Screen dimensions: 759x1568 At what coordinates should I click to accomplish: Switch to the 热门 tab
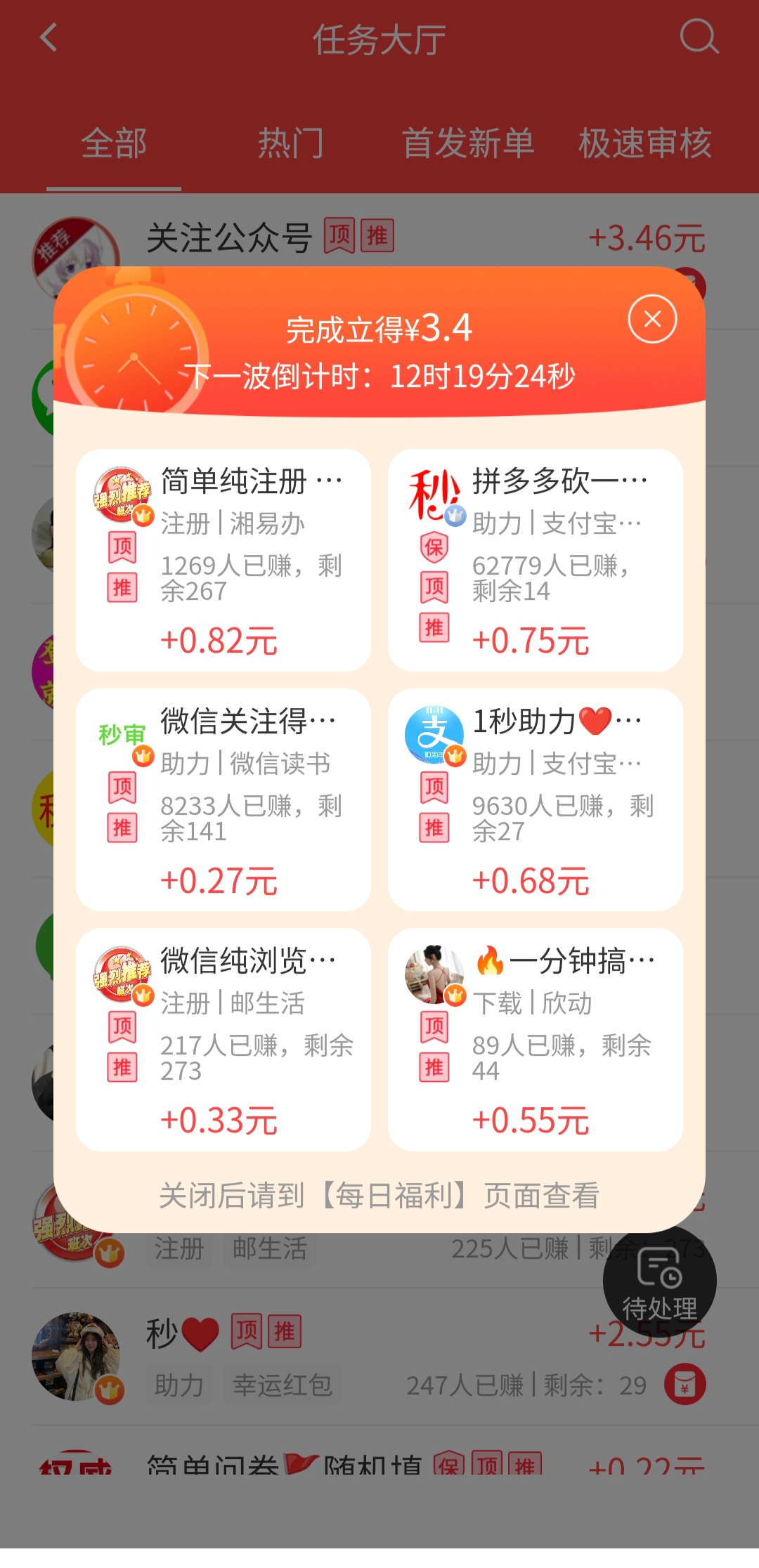[x=290, y=143]
